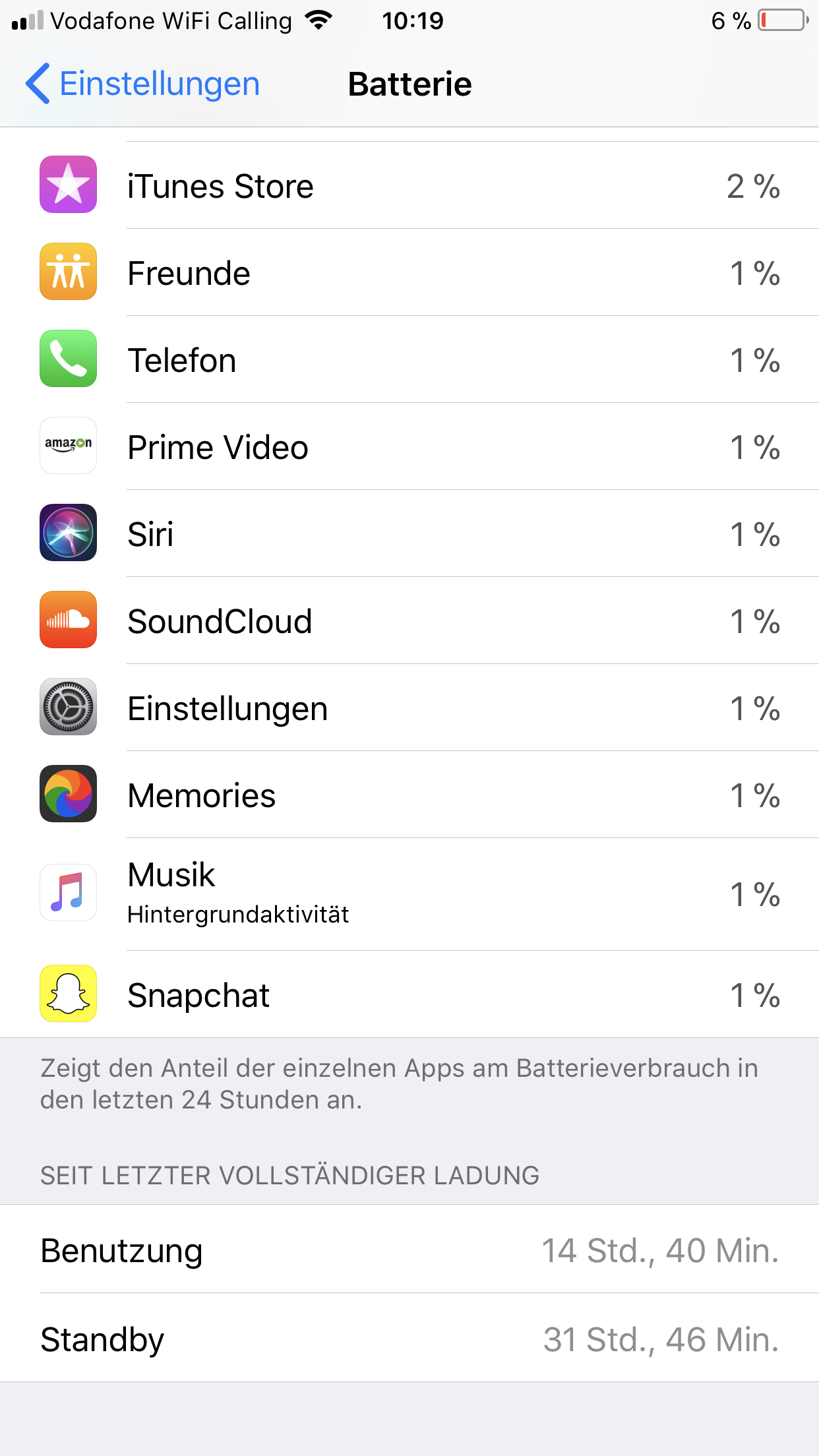Image resolution: width=819 pixels, height=1456 pixels.
Task: Select the Snapchat usage row
Action: coord(409,994)
